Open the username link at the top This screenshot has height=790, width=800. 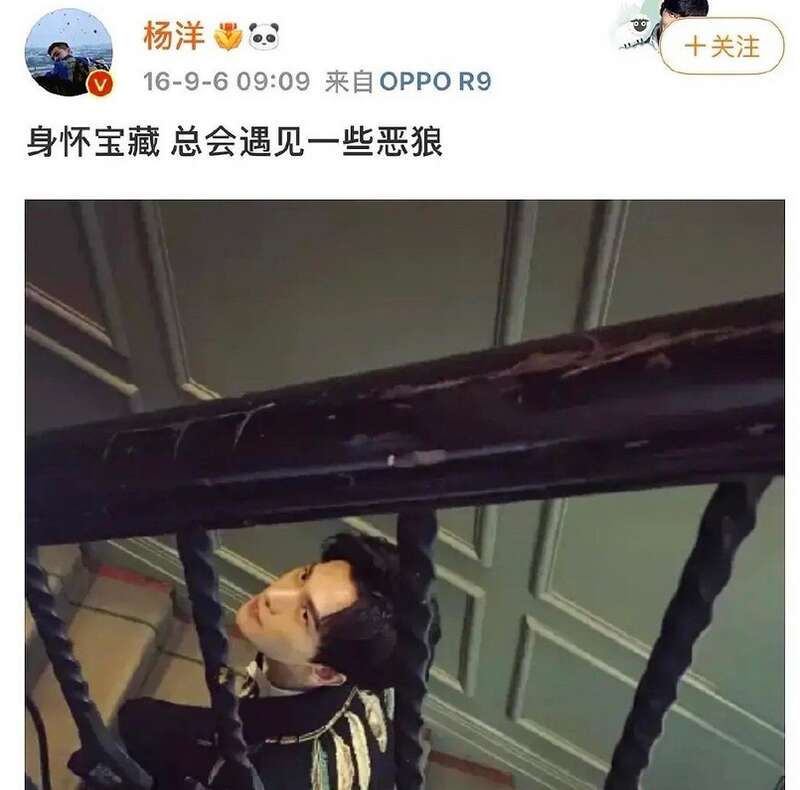(173, 37)
